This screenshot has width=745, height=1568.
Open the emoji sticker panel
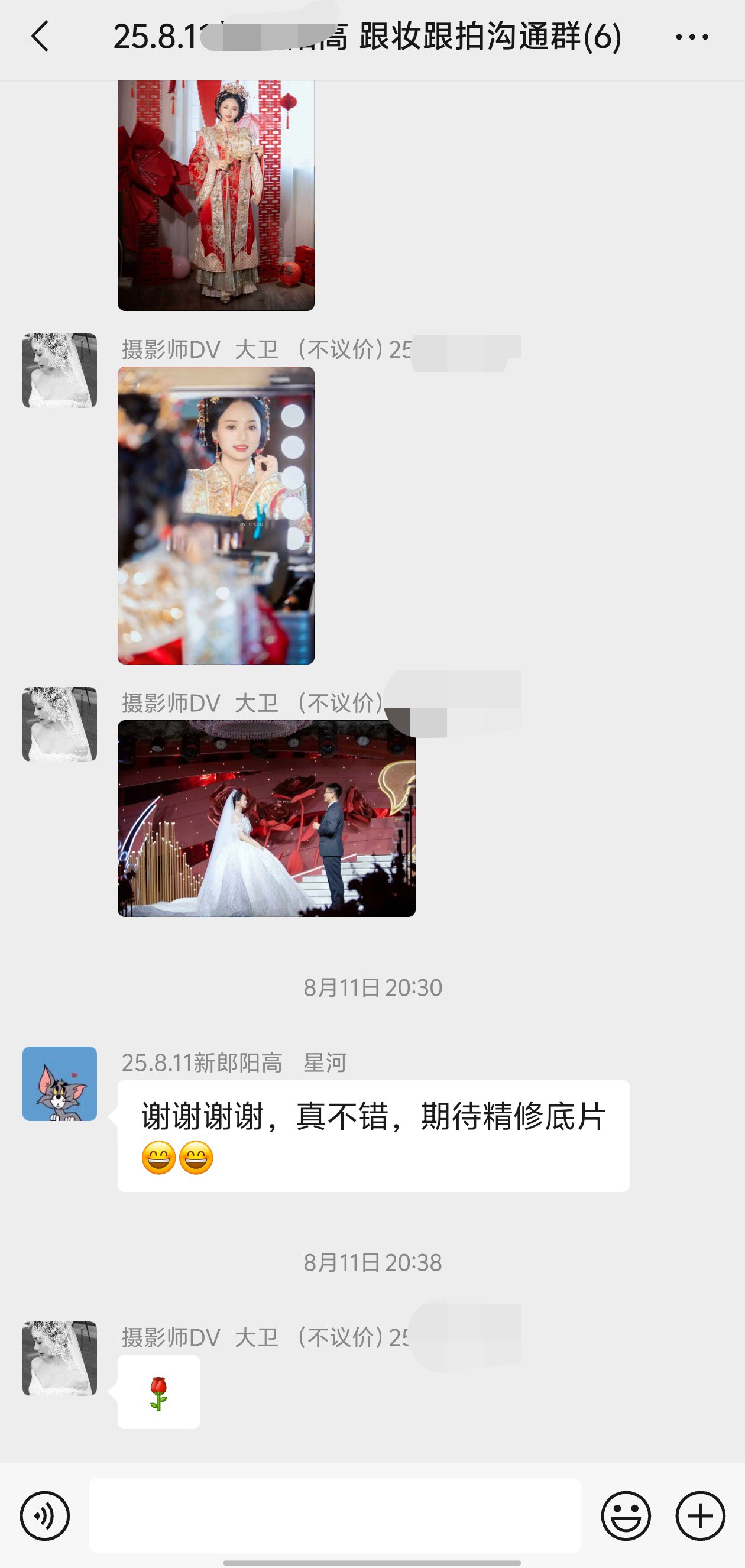coord(626,1515)
